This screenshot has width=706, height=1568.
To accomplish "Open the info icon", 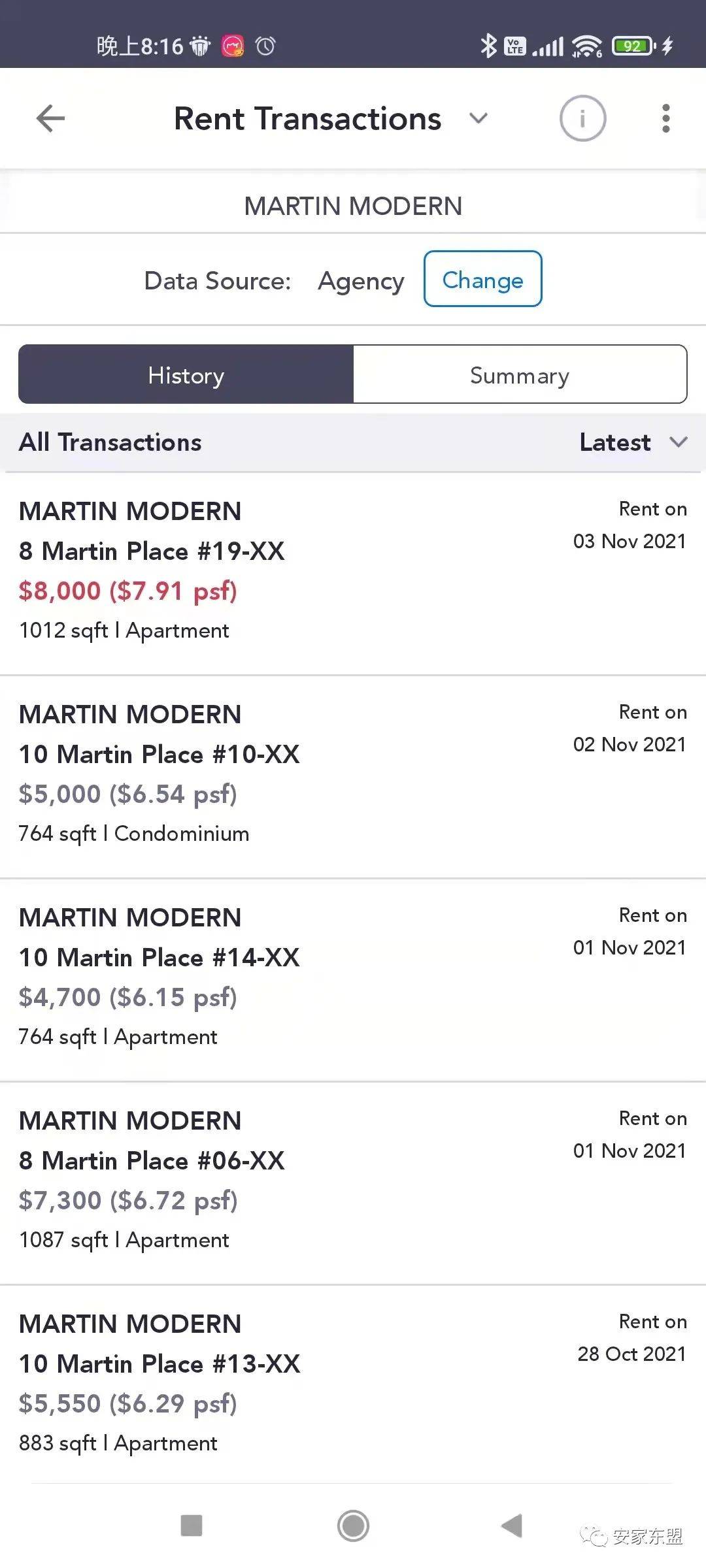I will click(x=582, y=119).
